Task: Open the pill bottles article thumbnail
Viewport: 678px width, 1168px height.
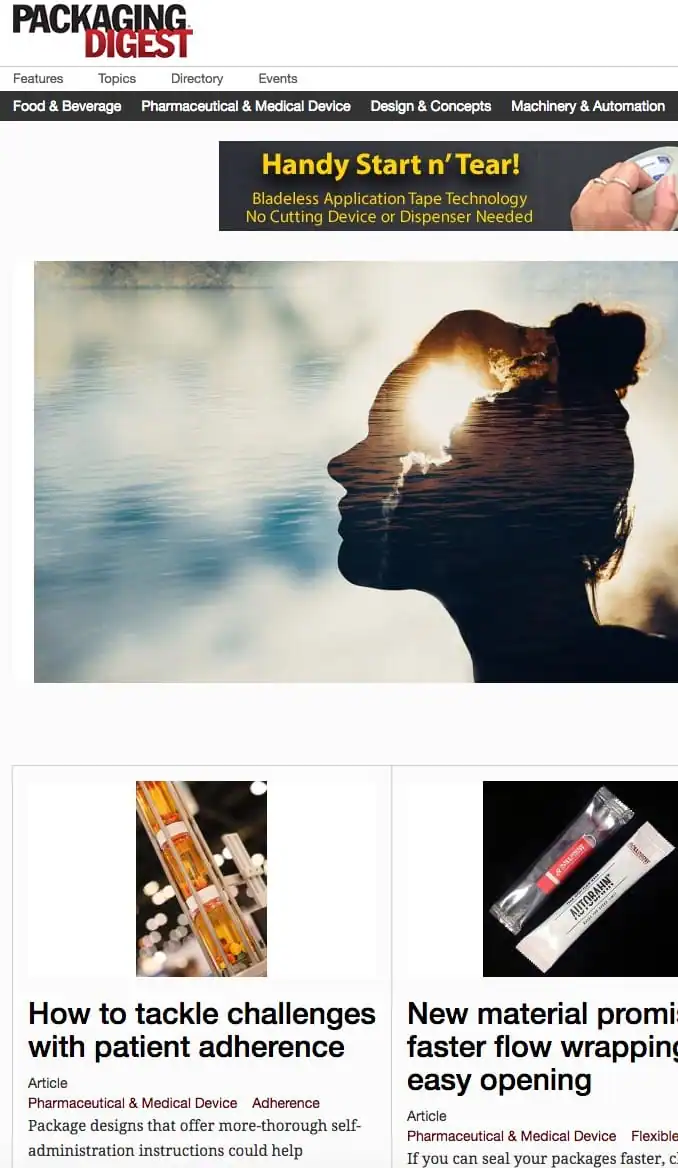Action: point(201,878)
